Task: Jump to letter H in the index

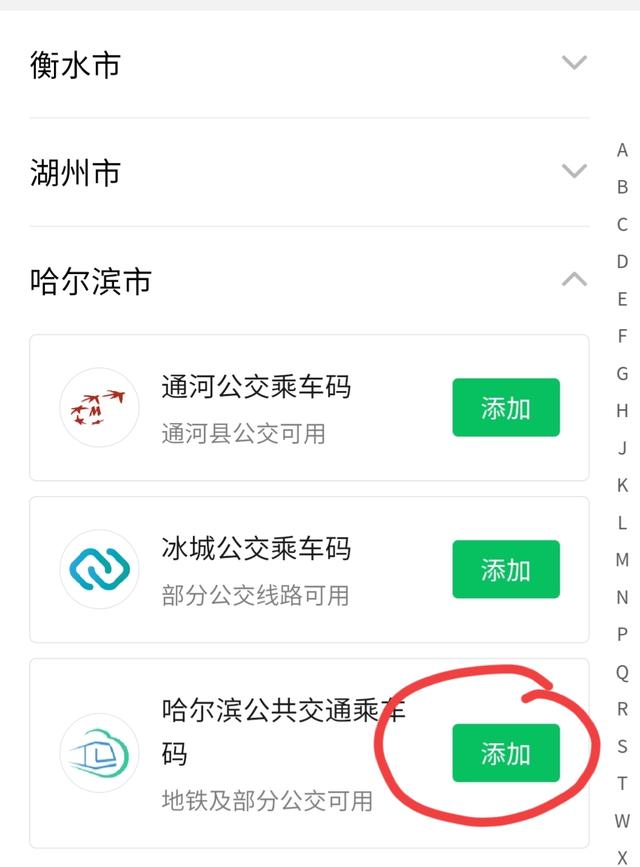Action: click(622, 411)
